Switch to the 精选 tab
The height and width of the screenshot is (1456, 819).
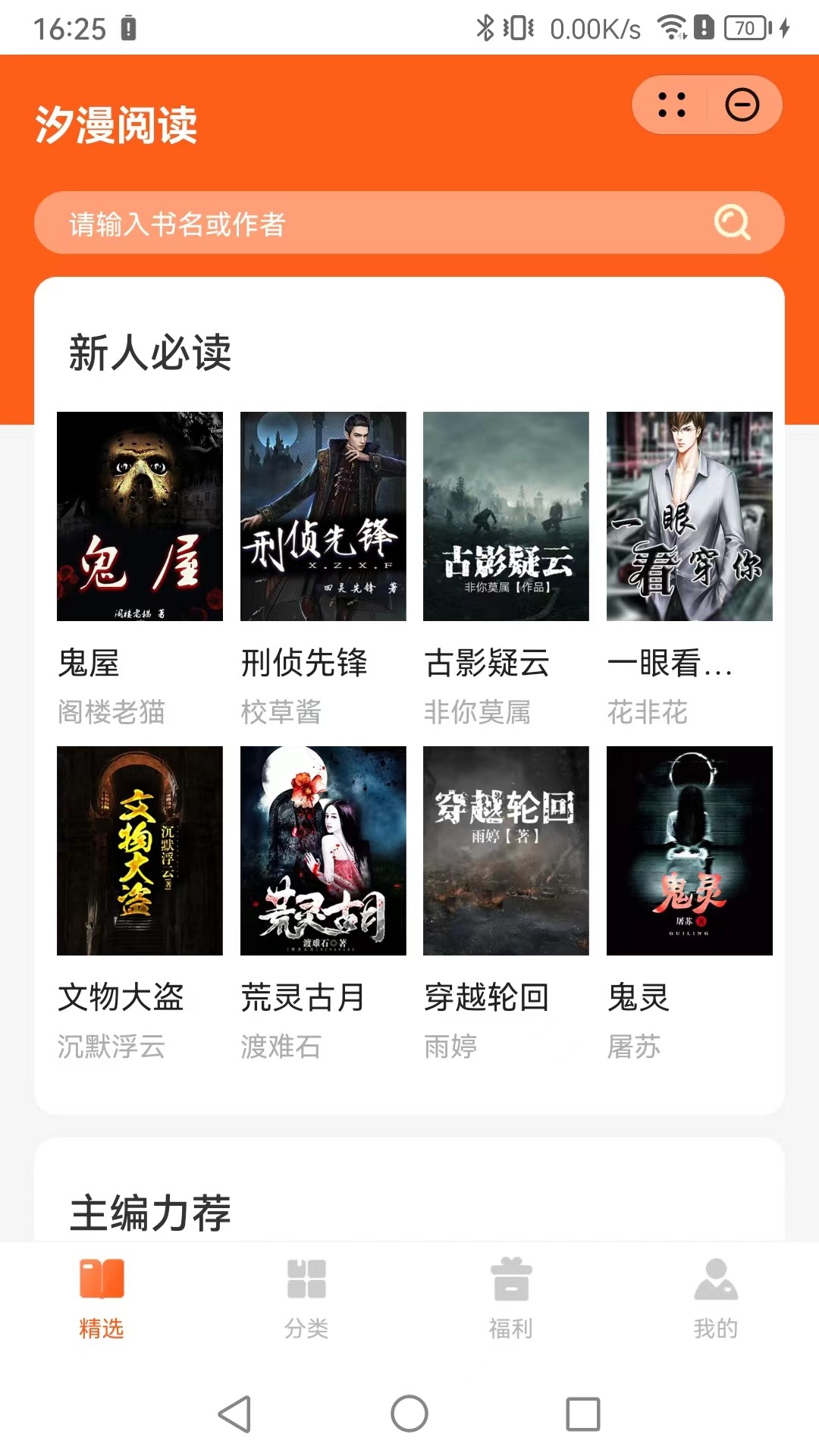(x=102, y=1298)
